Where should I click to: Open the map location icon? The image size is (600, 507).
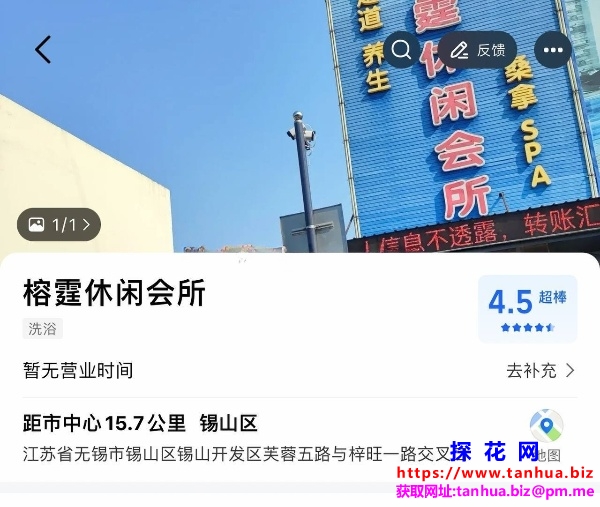(x=546, y=426)
